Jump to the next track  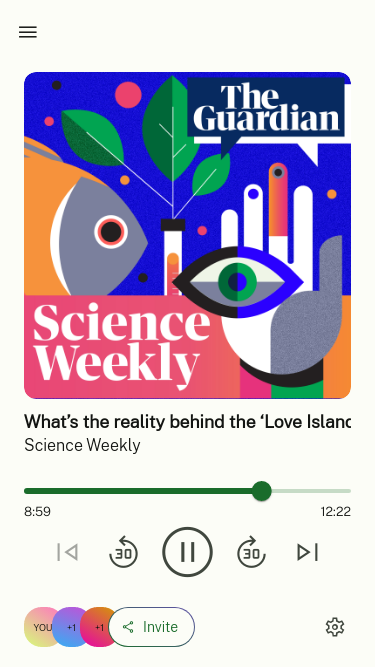[x=307, y=552]
